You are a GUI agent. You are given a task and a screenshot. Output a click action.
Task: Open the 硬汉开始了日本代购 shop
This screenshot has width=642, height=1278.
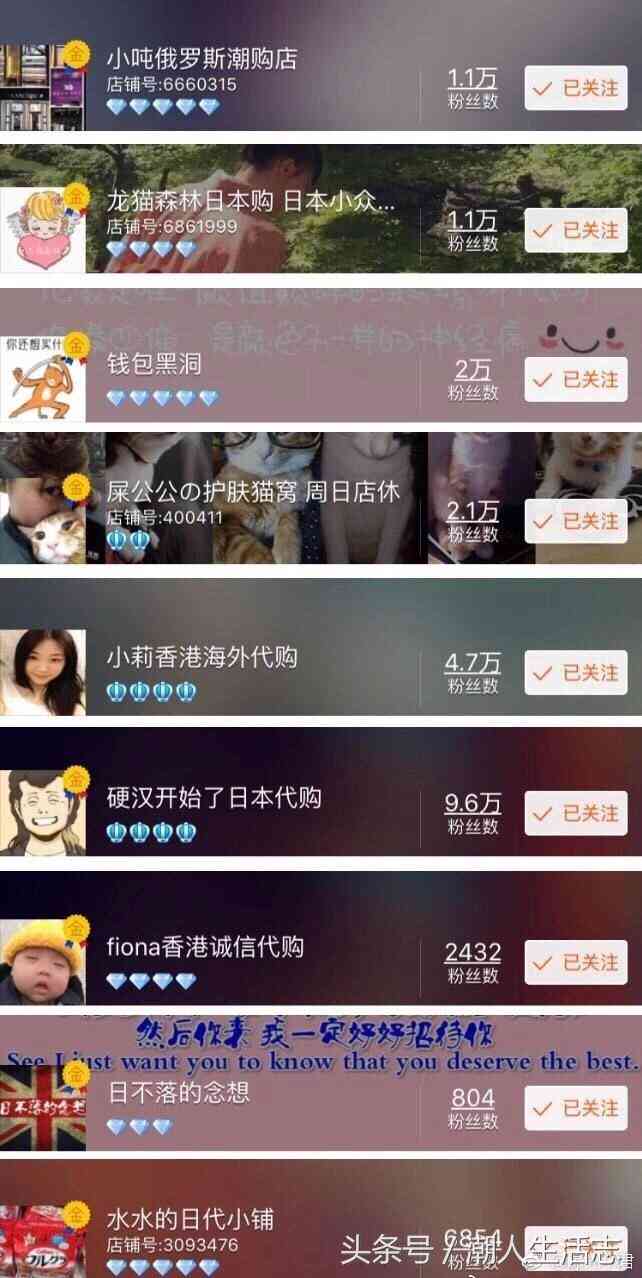[x=214, y=798]
